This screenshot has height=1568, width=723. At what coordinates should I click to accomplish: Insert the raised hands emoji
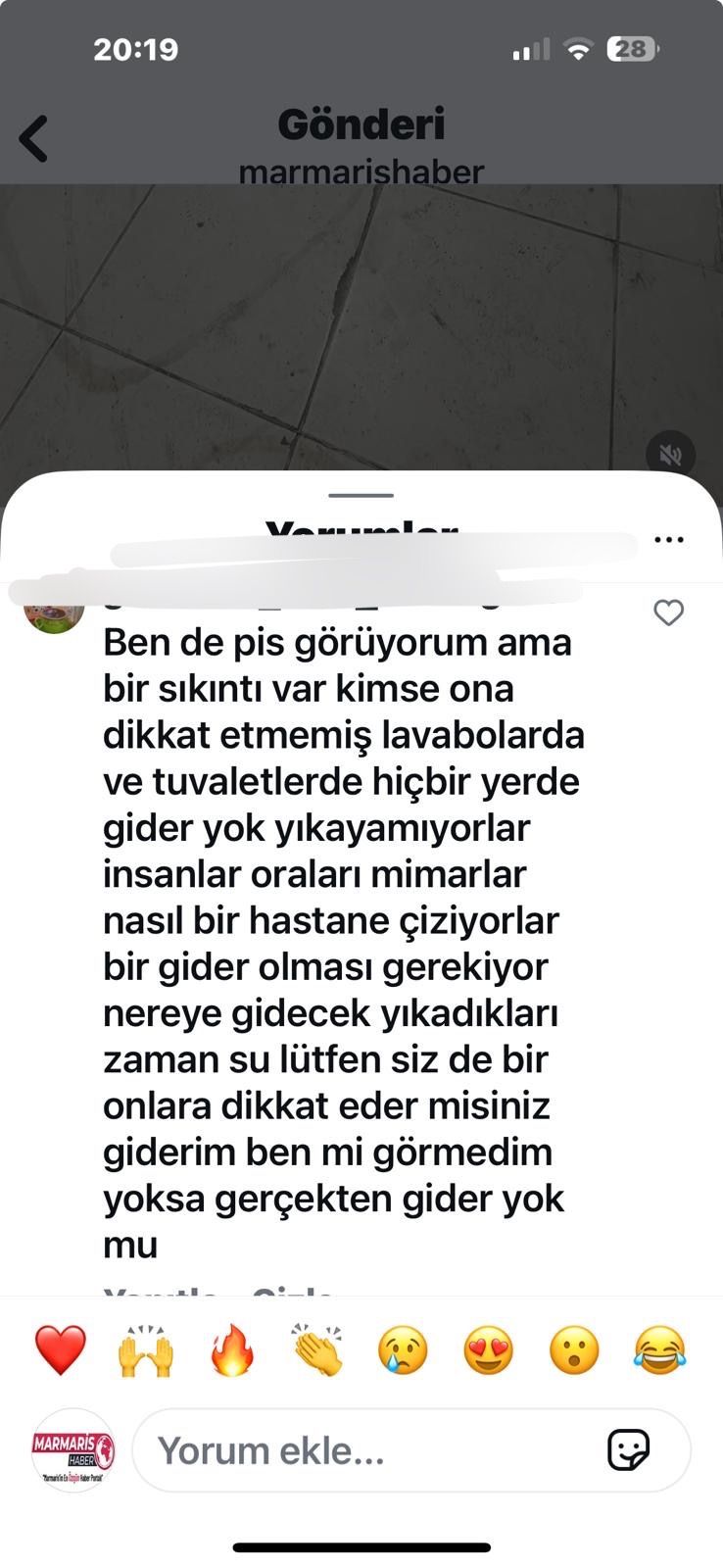146,1350
